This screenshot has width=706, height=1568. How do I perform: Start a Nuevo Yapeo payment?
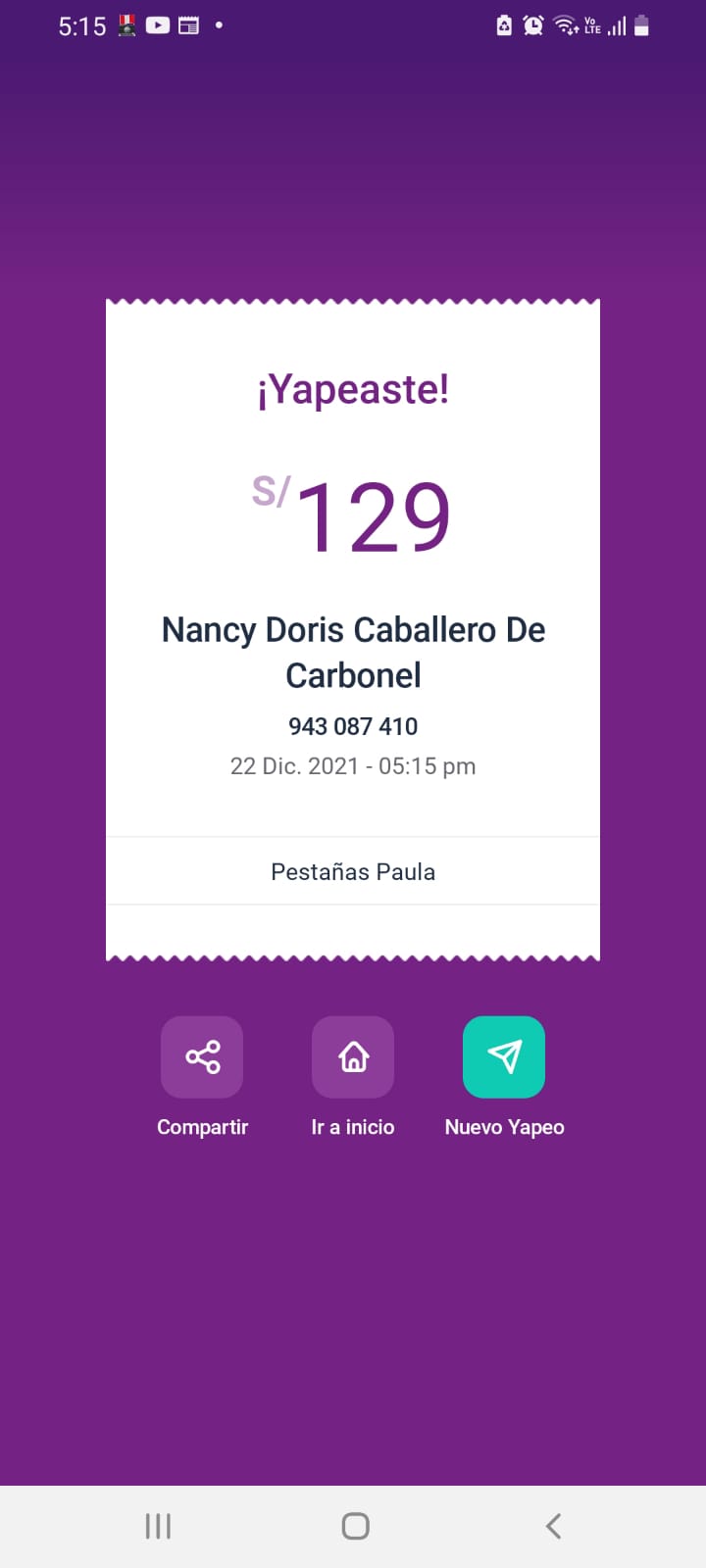point(504,1056)
